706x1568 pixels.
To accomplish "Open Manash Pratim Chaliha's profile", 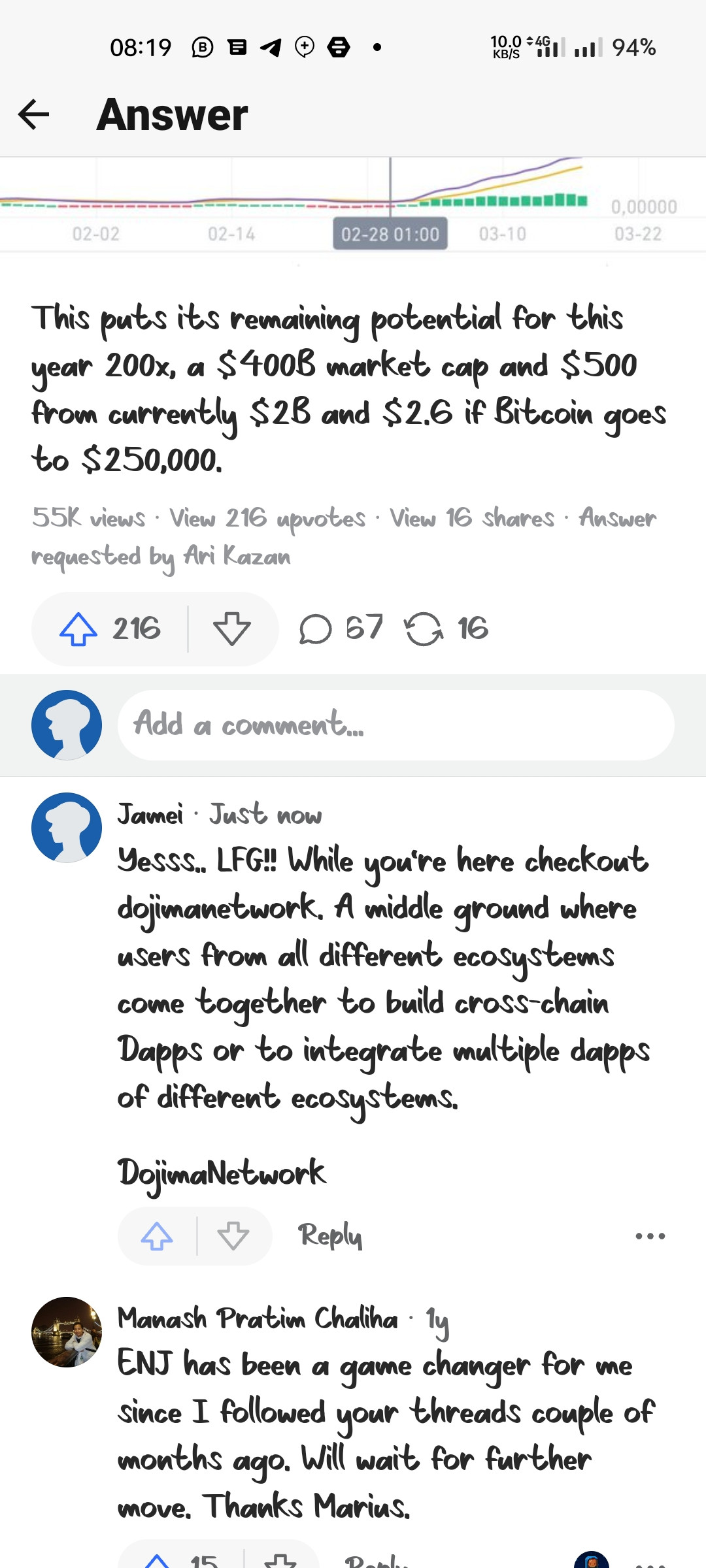I will (x=258, y=1318).
